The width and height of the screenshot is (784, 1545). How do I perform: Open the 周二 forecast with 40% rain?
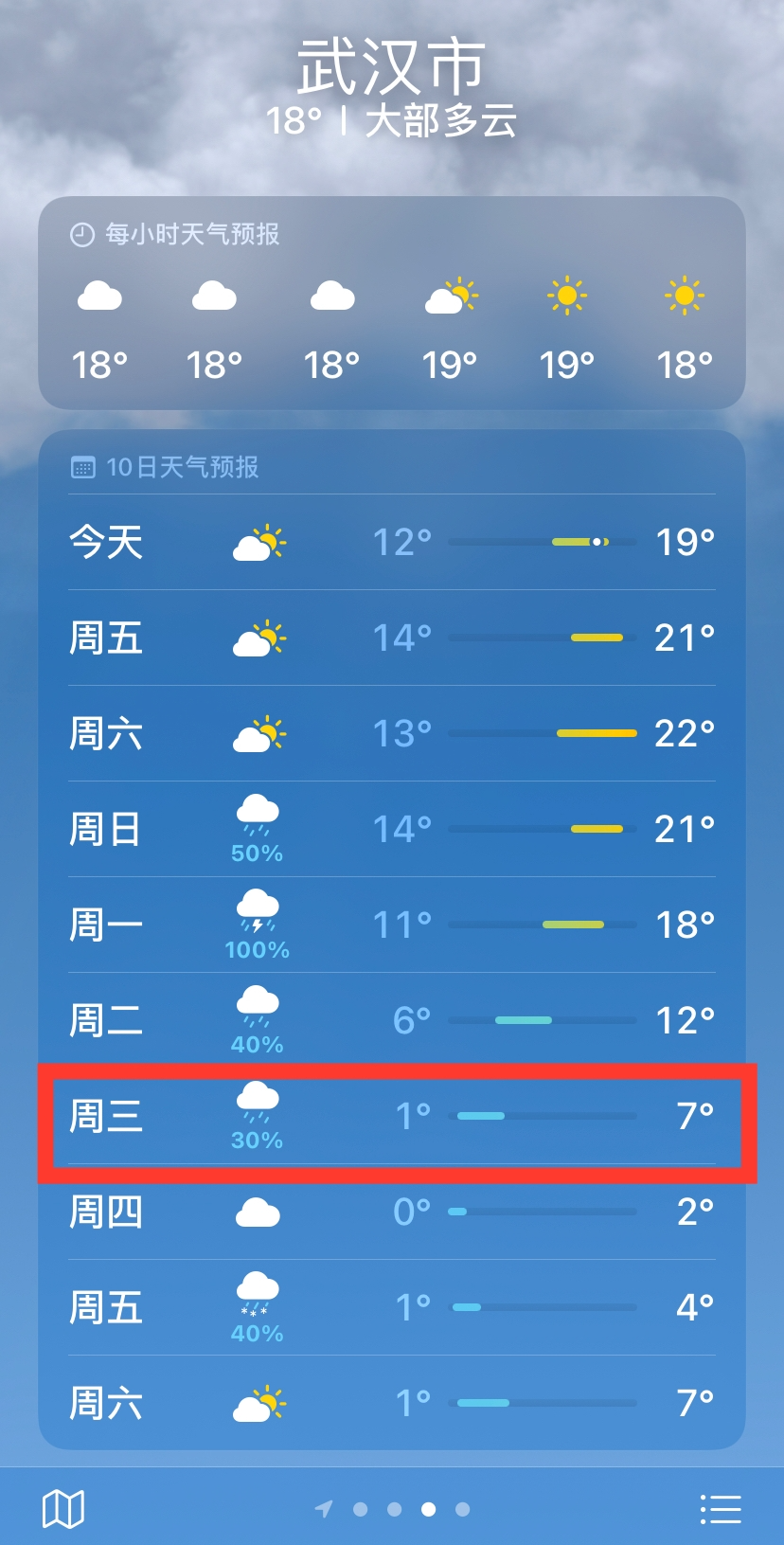click(x=392, y=1020)
